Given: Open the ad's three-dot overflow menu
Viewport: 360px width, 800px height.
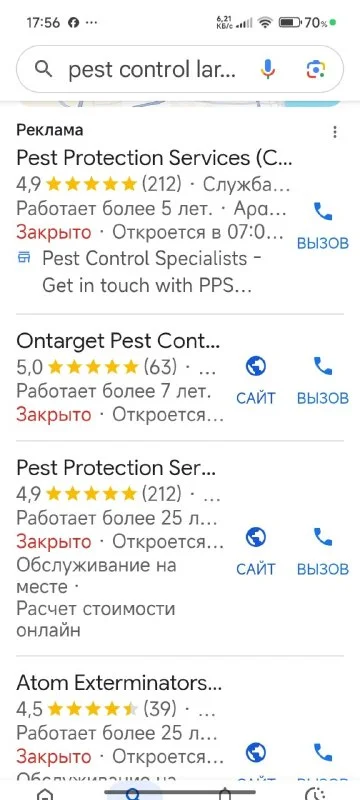Looking at the screenshot, I should click(x=335, y=132).
